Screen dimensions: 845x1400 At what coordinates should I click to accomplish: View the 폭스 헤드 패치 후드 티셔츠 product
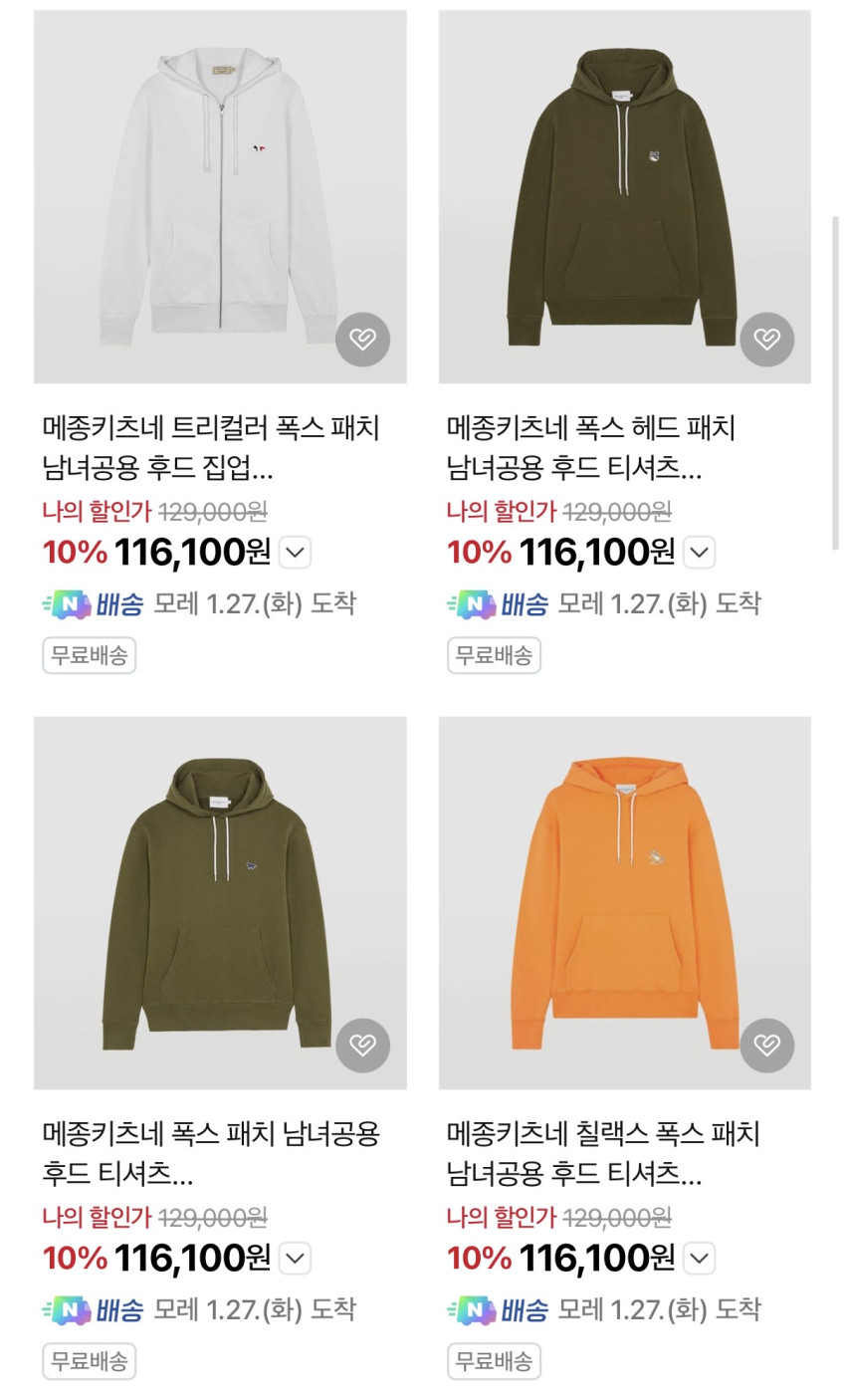591,448
